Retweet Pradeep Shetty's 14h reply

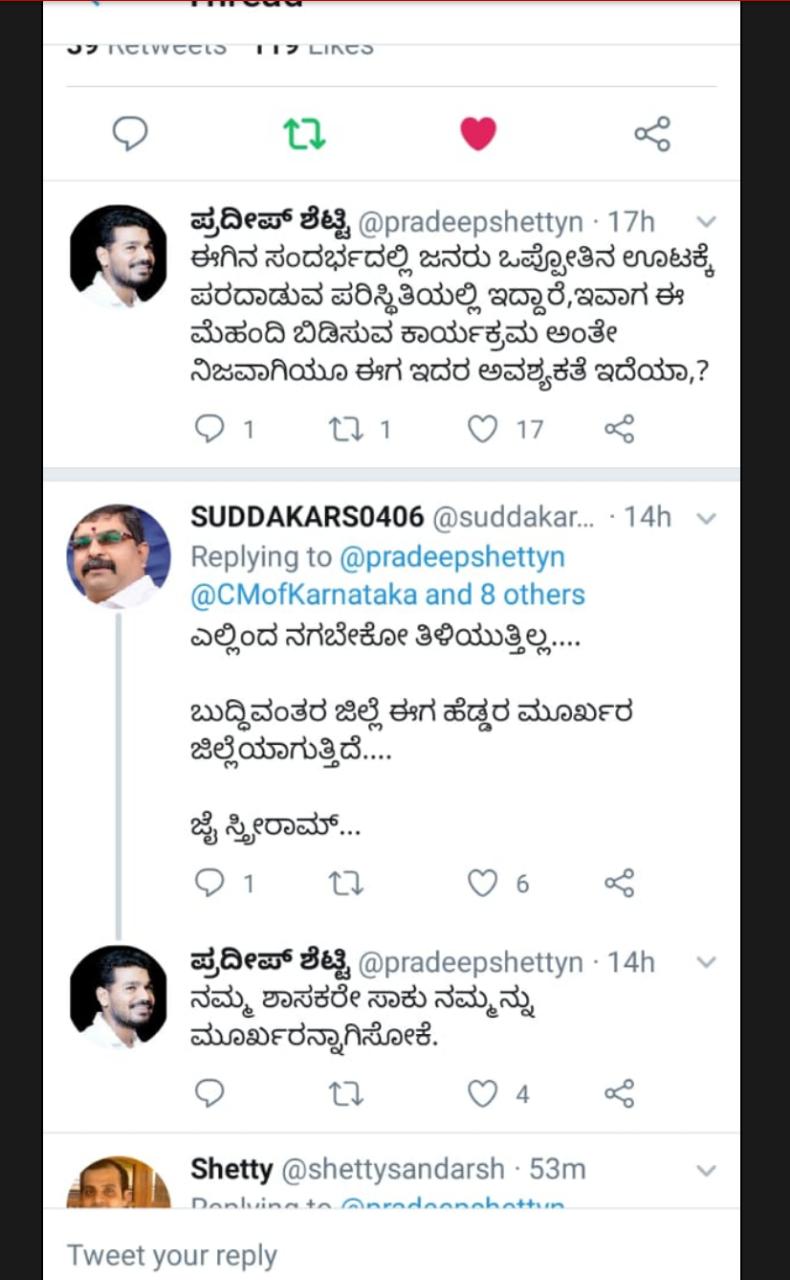click(346, 1094)
